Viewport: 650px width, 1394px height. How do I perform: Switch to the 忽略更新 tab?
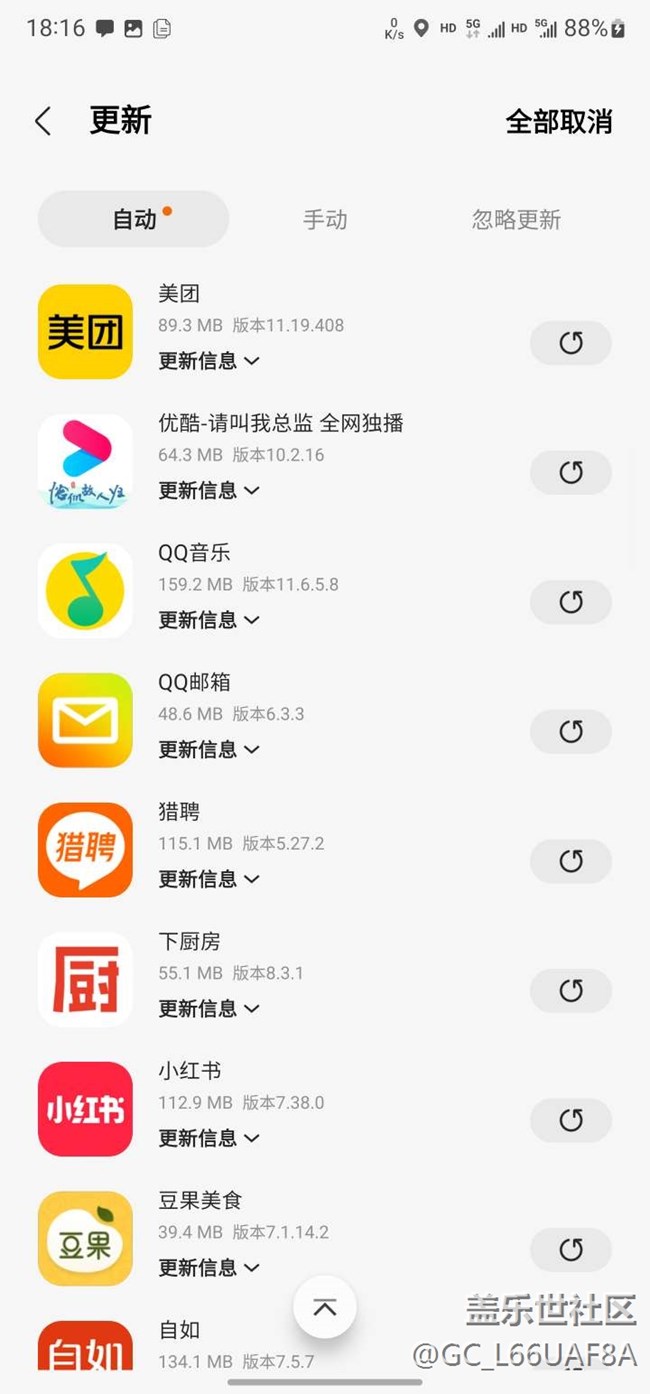coord(516,219)
